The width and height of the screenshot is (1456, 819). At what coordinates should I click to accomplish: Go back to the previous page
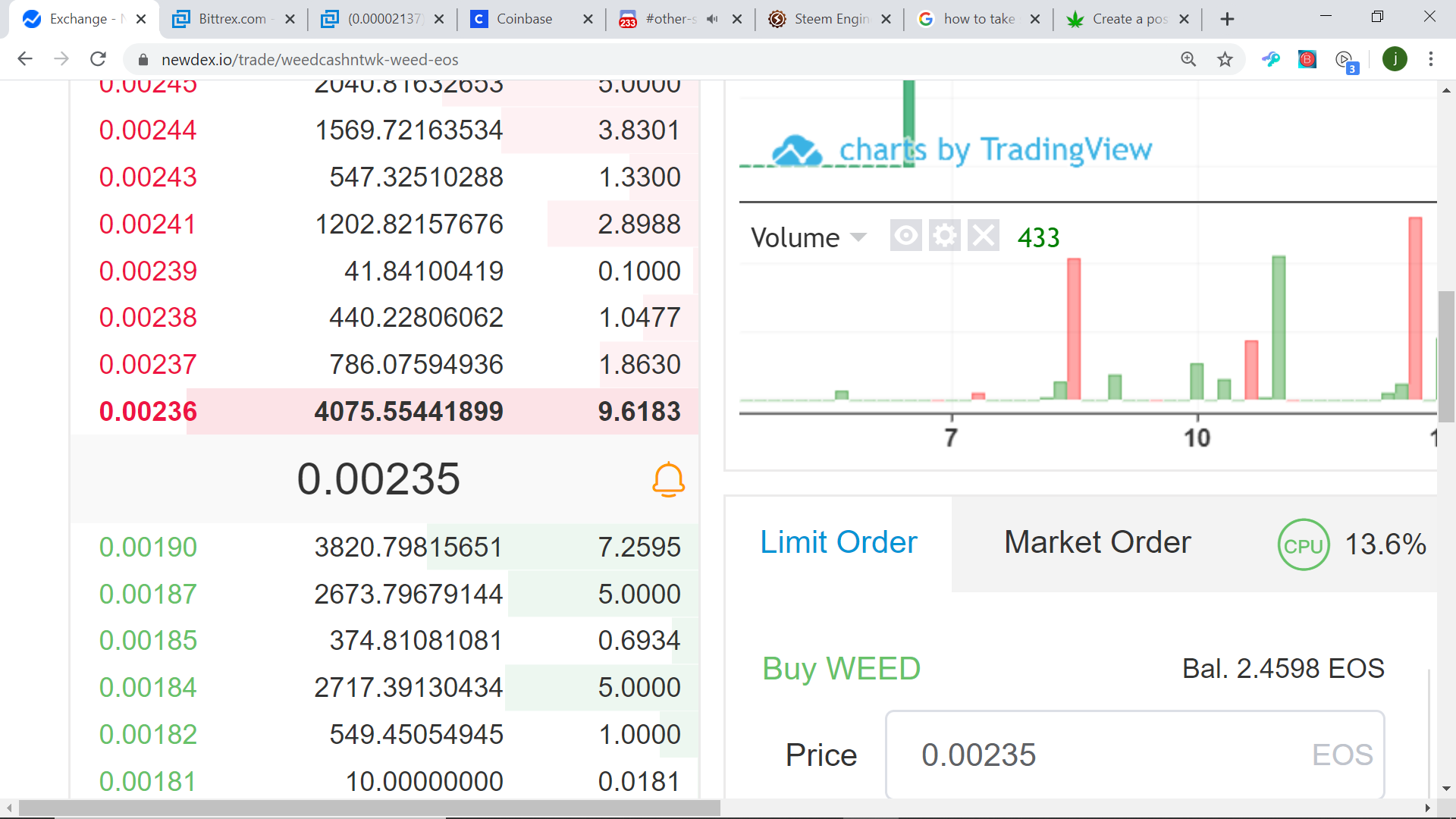pyautogui.click(x=25, y=59)
